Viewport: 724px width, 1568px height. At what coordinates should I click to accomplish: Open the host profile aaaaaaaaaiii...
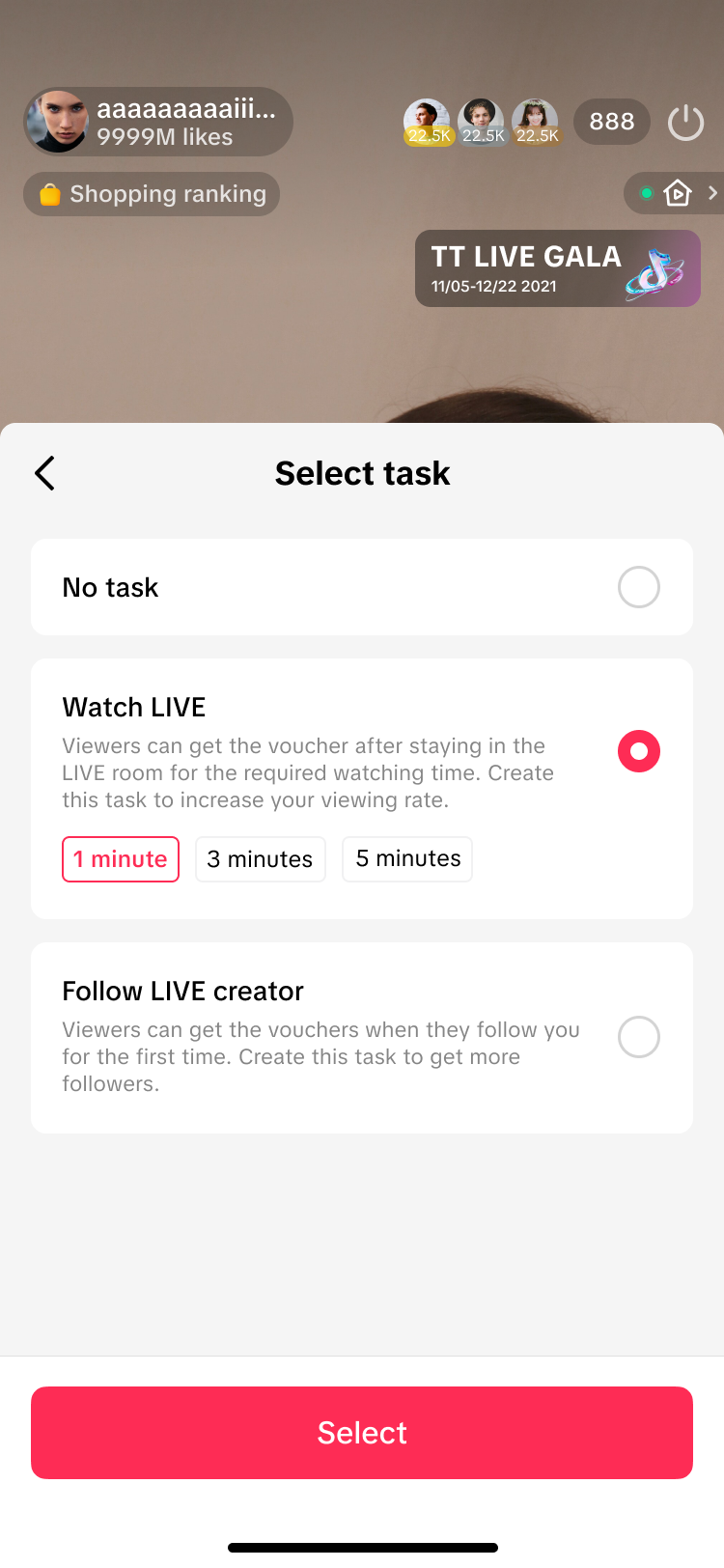pos(158,122)
